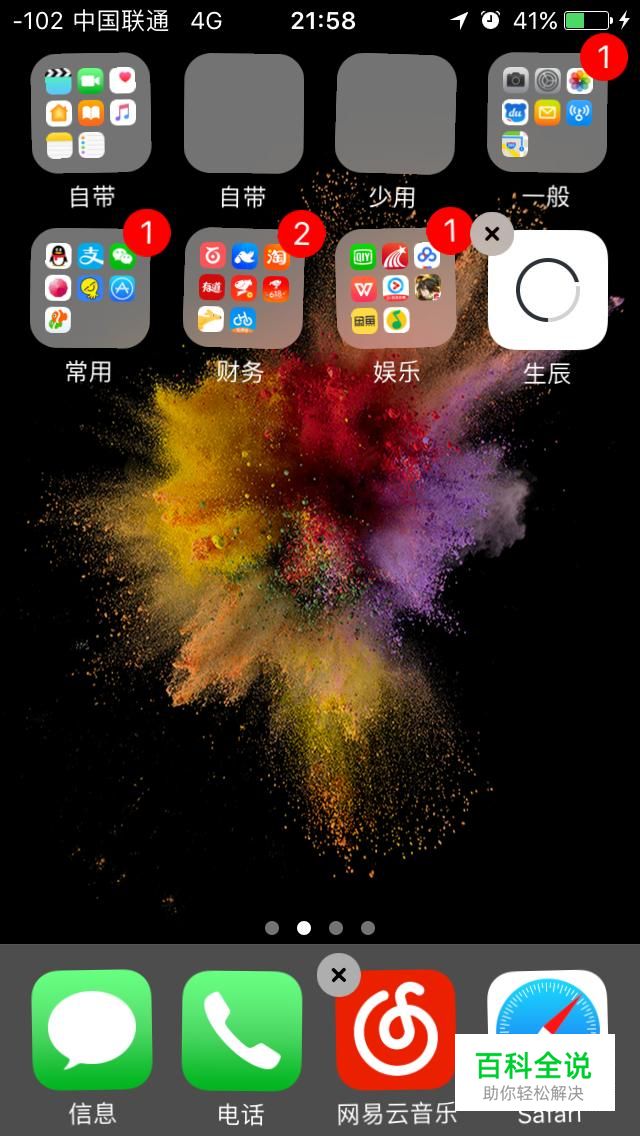Open the 常用 folder
640x1136 pixels.
click(90, 288)
